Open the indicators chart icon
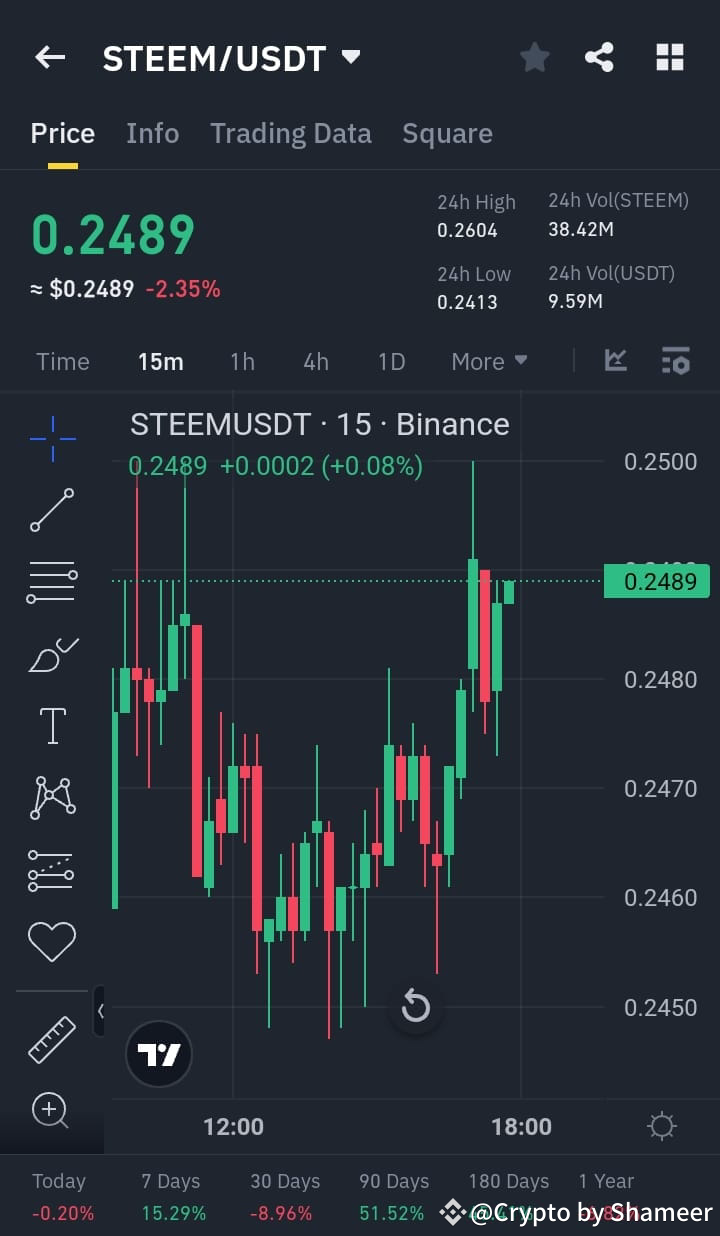The width and height of the screenshot is (720, 1236). click(615, 361)
